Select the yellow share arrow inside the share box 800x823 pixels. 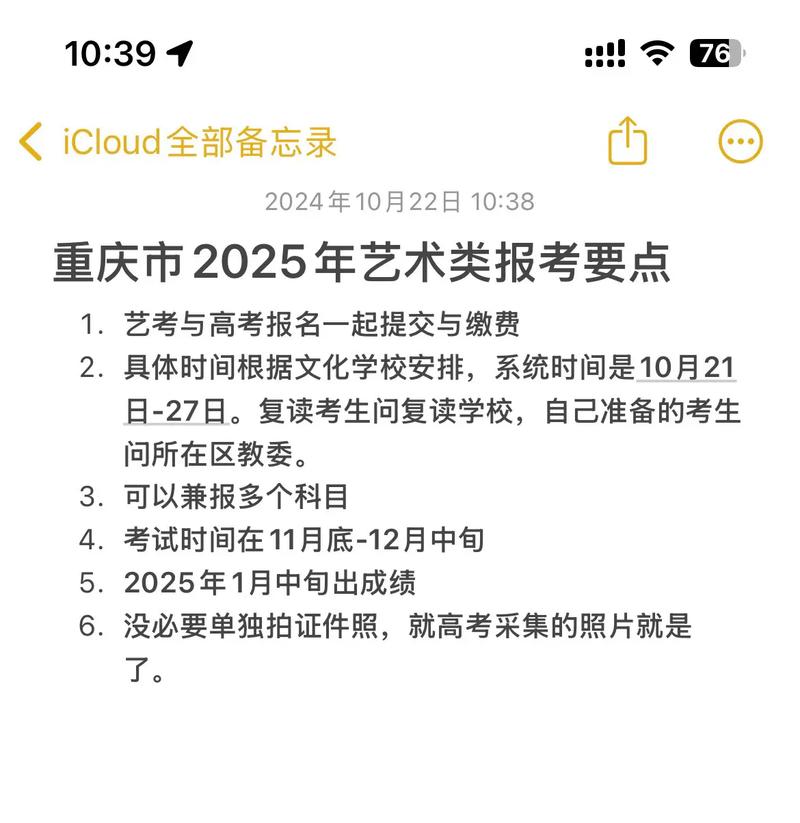click(627, 142)
